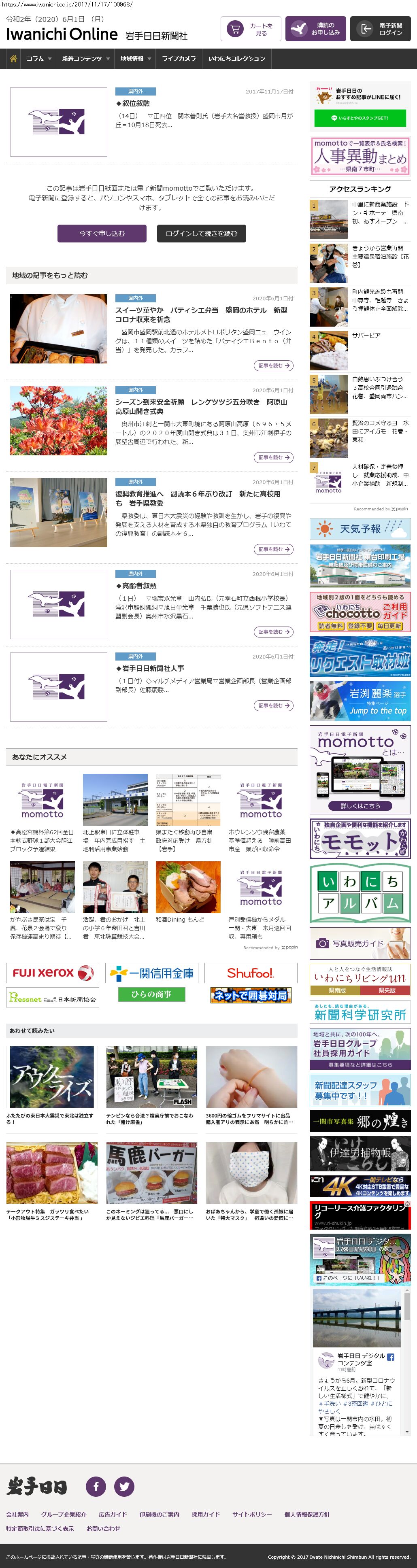Open 電子新聞ログイン
Viewport: 417px width, 1568px height.
pos(380,29)
